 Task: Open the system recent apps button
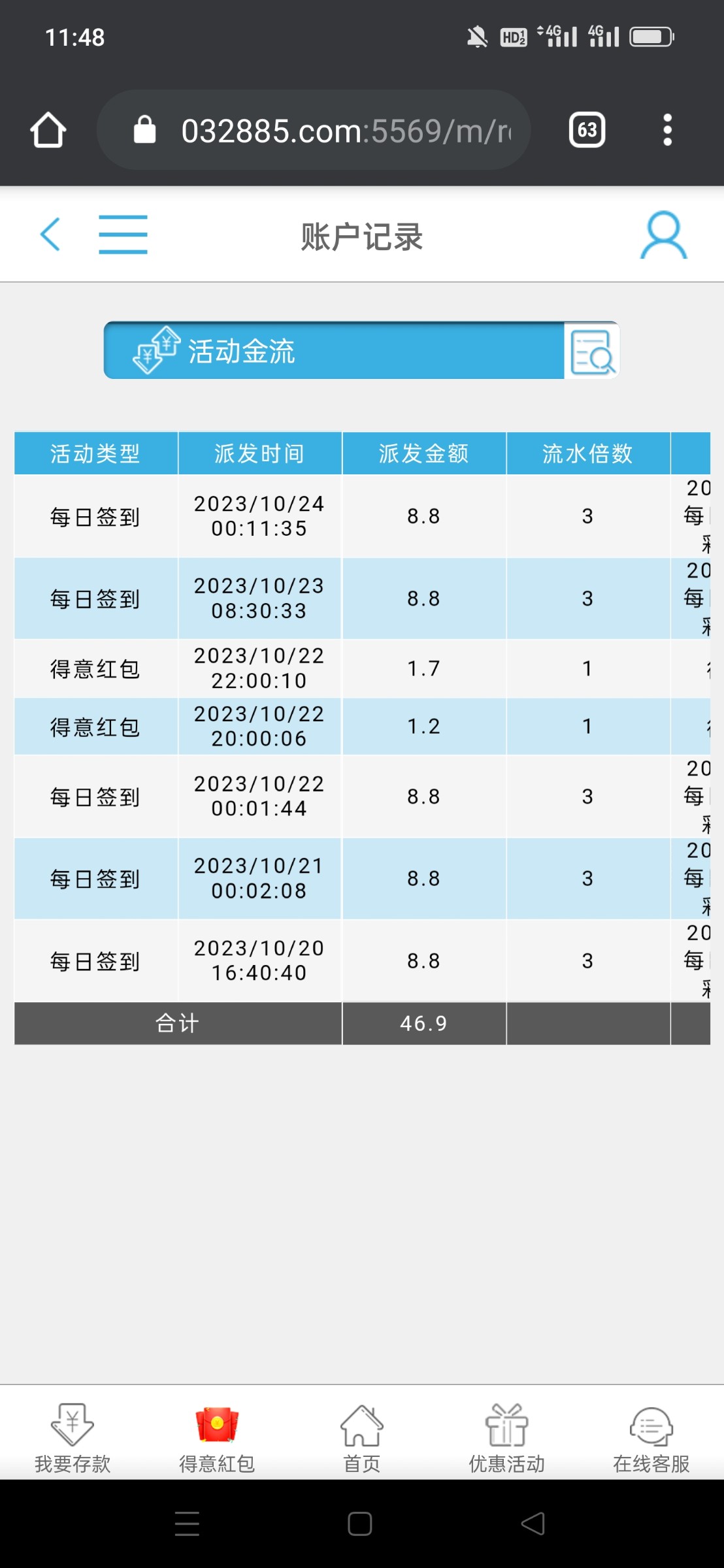click(187, 1524)
